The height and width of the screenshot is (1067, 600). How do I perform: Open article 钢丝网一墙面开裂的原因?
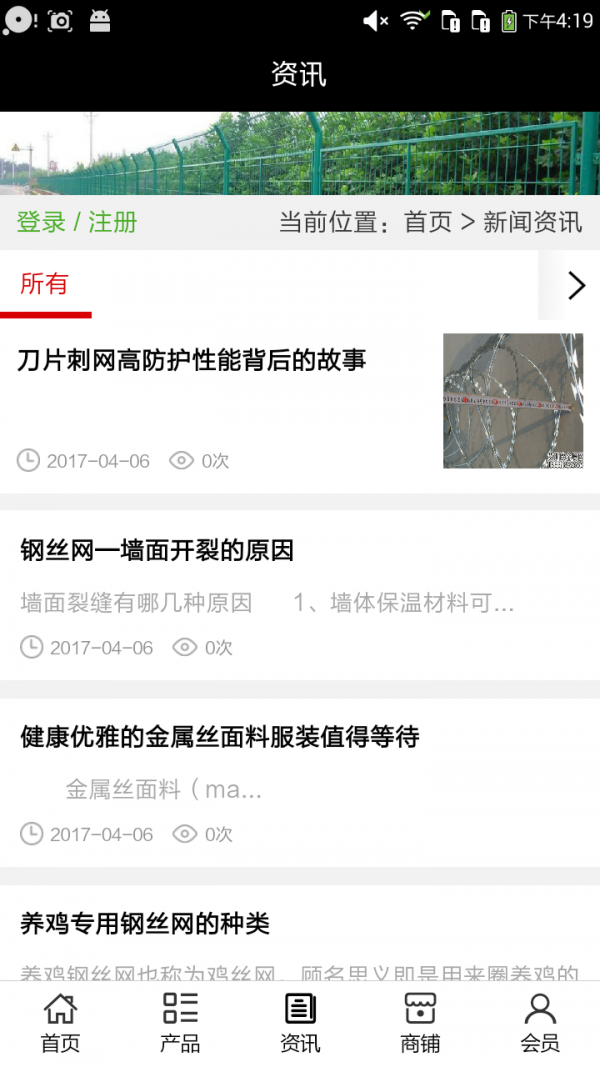tap(157, 550)
